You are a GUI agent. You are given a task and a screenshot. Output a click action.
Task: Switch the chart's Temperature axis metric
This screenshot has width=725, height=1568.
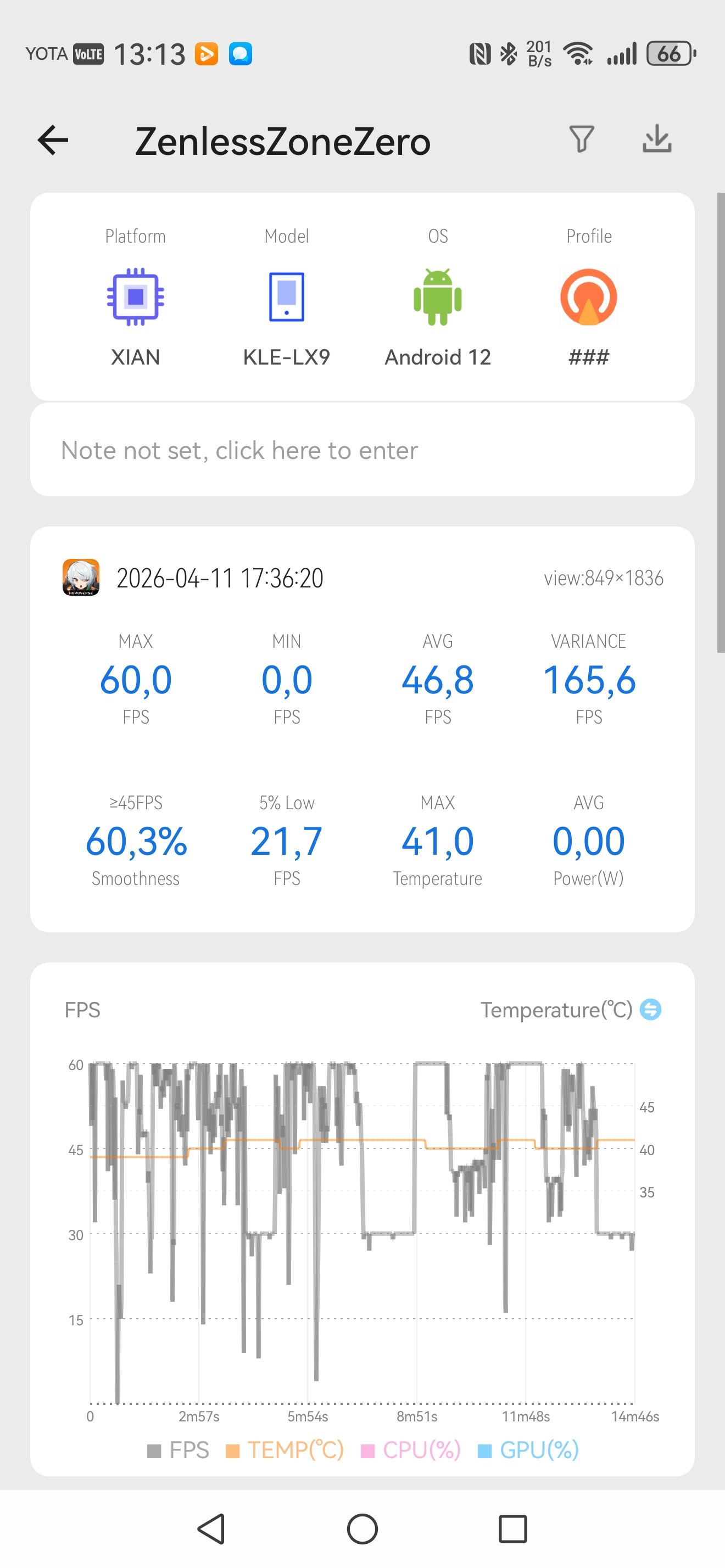point(650,1010)
